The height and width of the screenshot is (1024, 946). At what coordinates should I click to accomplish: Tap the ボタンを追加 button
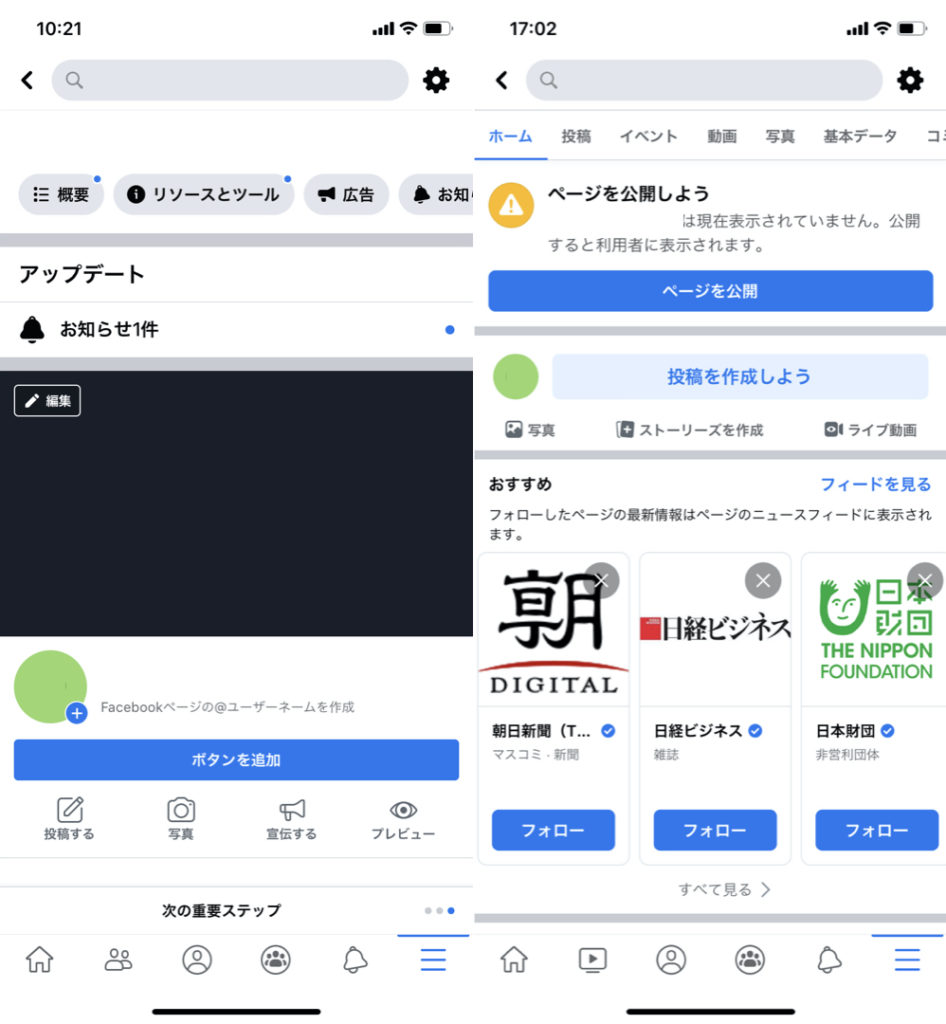point(236,760)
